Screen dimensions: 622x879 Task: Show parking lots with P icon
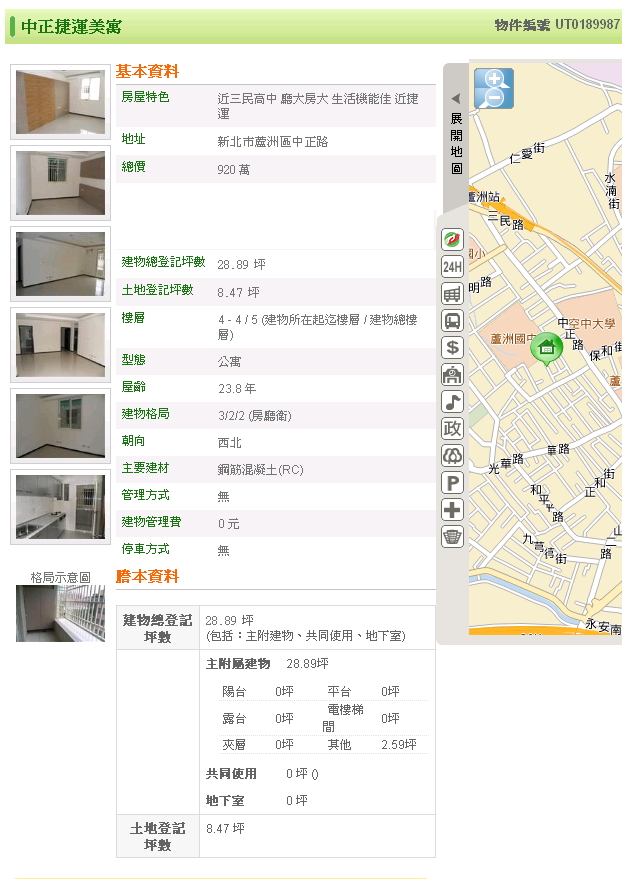coord(452,483)
